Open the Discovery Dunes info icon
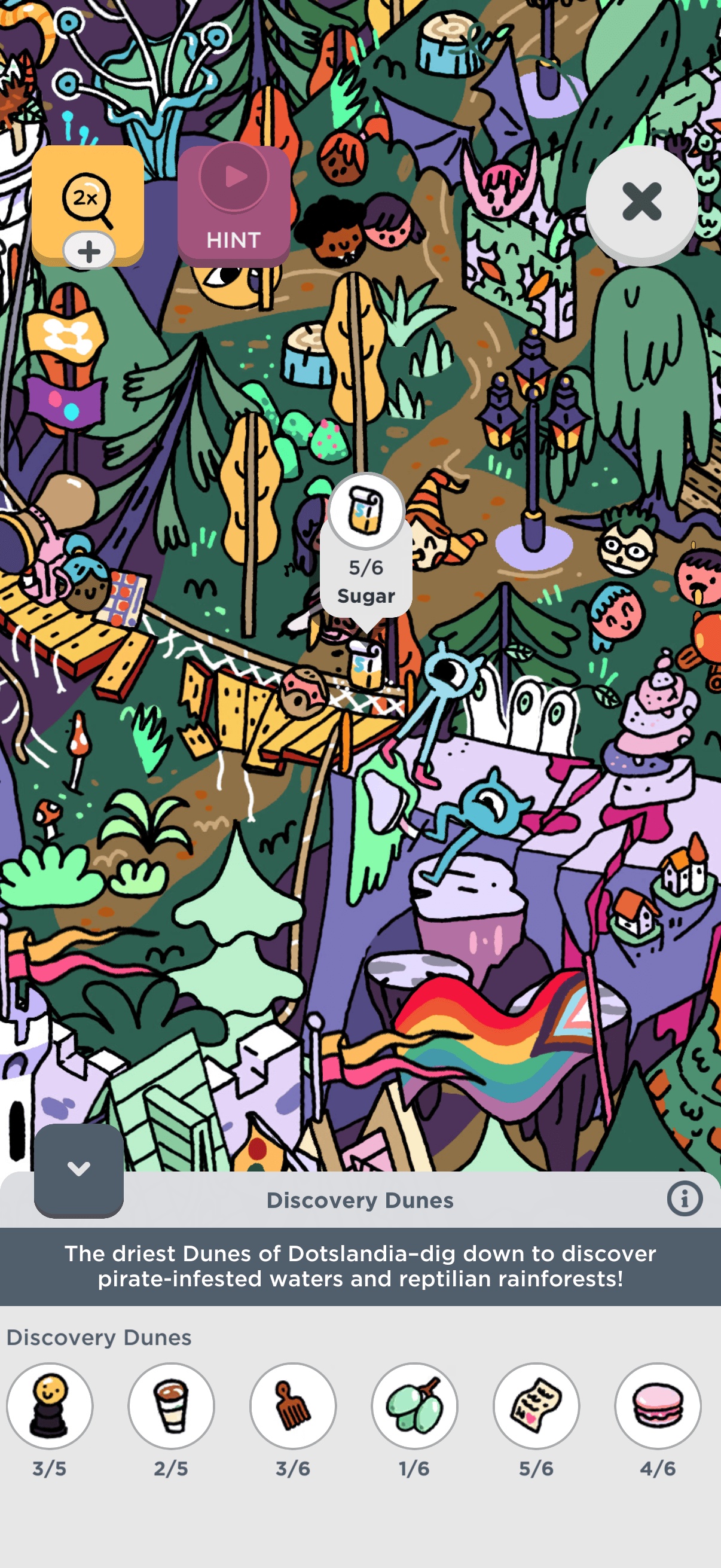 pos(684,1199)
